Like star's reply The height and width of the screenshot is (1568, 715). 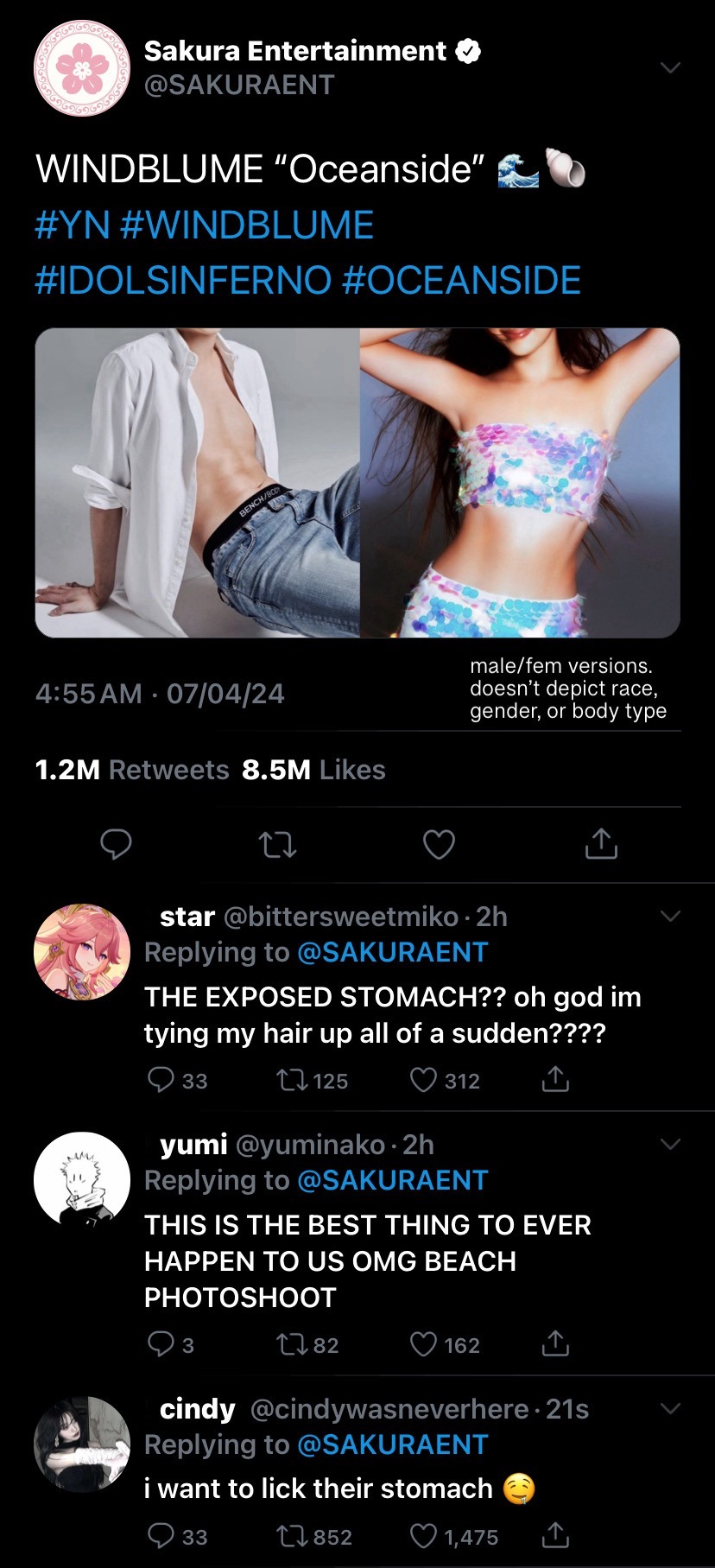(423, 1080)
